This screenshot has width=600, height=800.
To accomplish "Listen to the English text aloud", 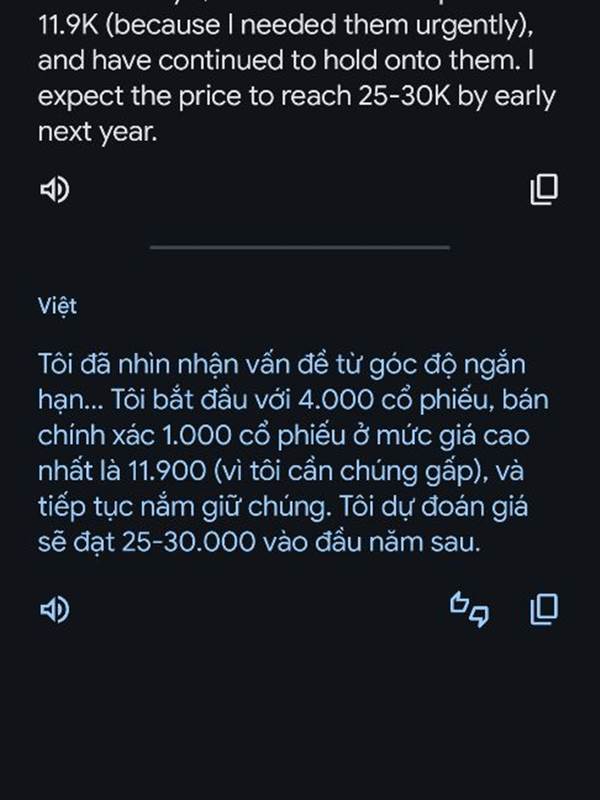I will [54, 189].
